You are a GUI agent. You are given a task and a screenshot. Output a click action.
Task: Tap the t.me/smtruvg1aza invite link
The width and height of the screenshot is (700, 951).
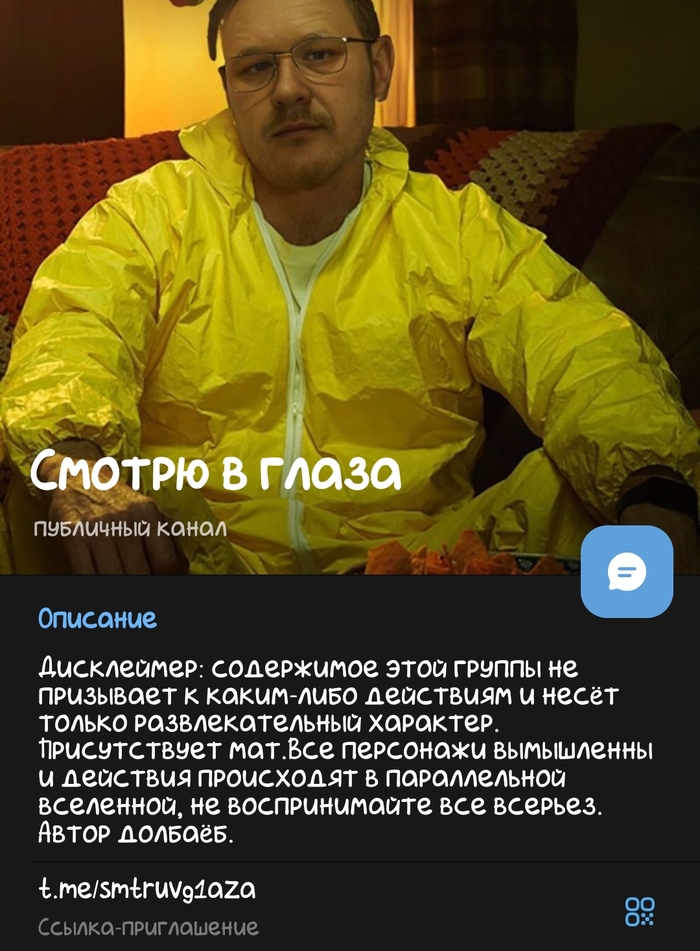tap(147, 889)
